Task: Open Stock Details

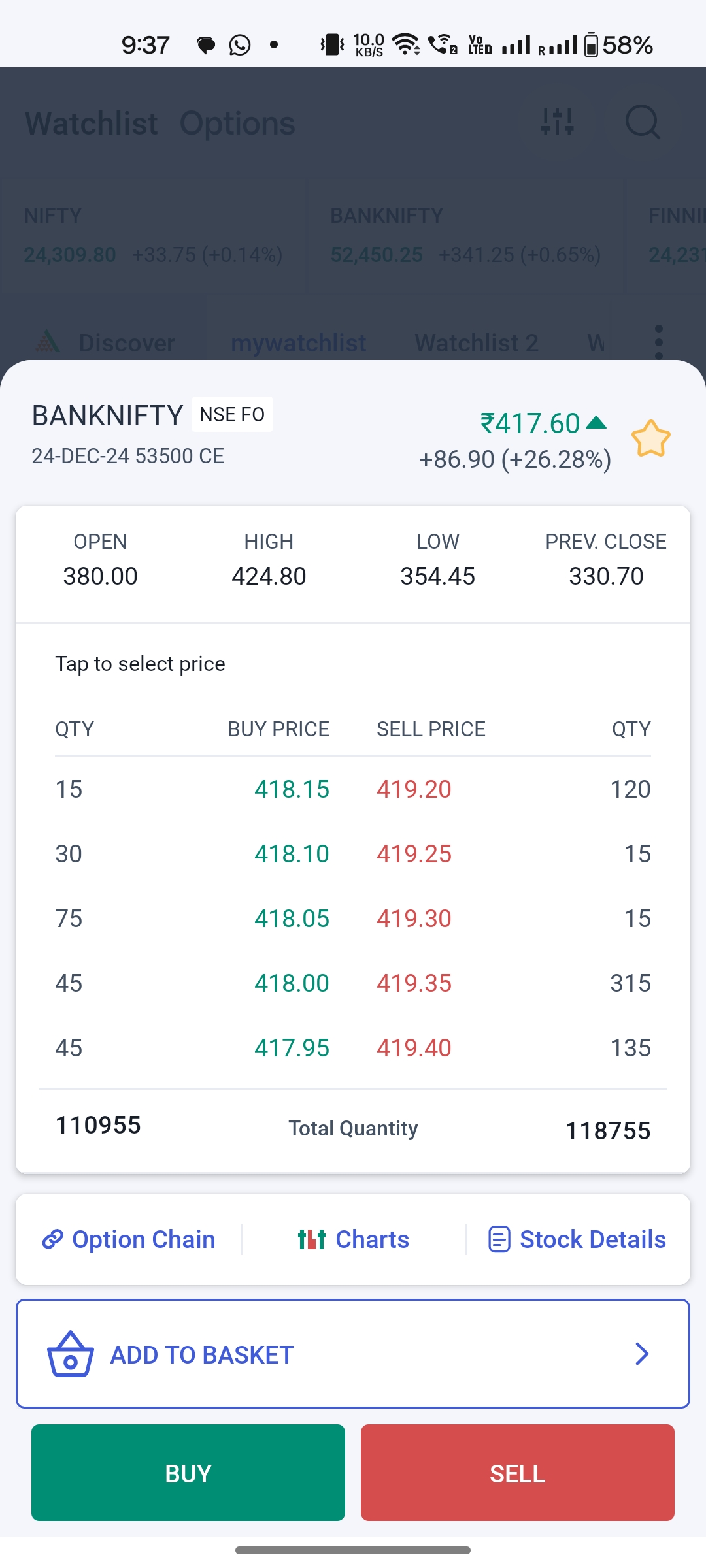Action: pos(577,1239)
